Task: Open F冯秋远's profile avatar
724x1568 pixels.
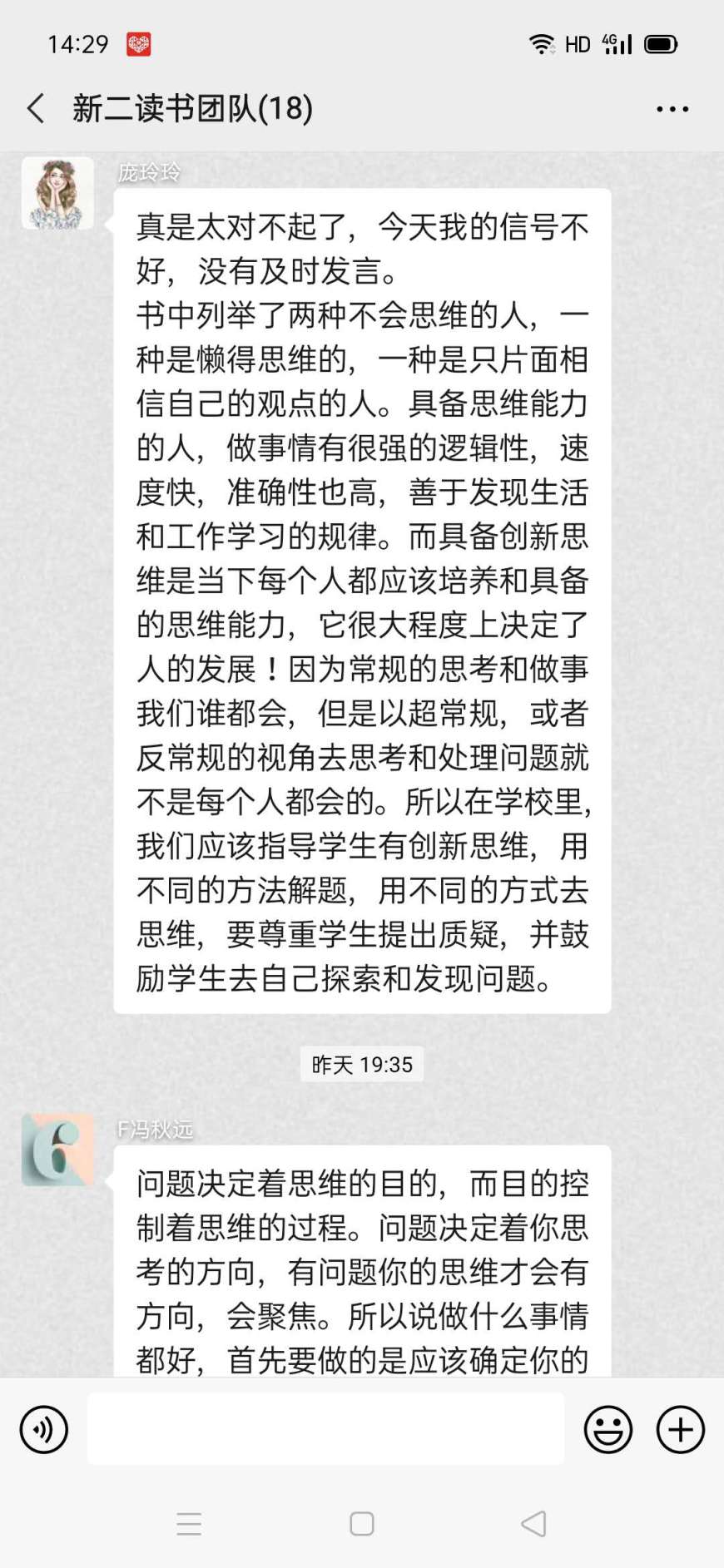Action: coord(57,1149)
